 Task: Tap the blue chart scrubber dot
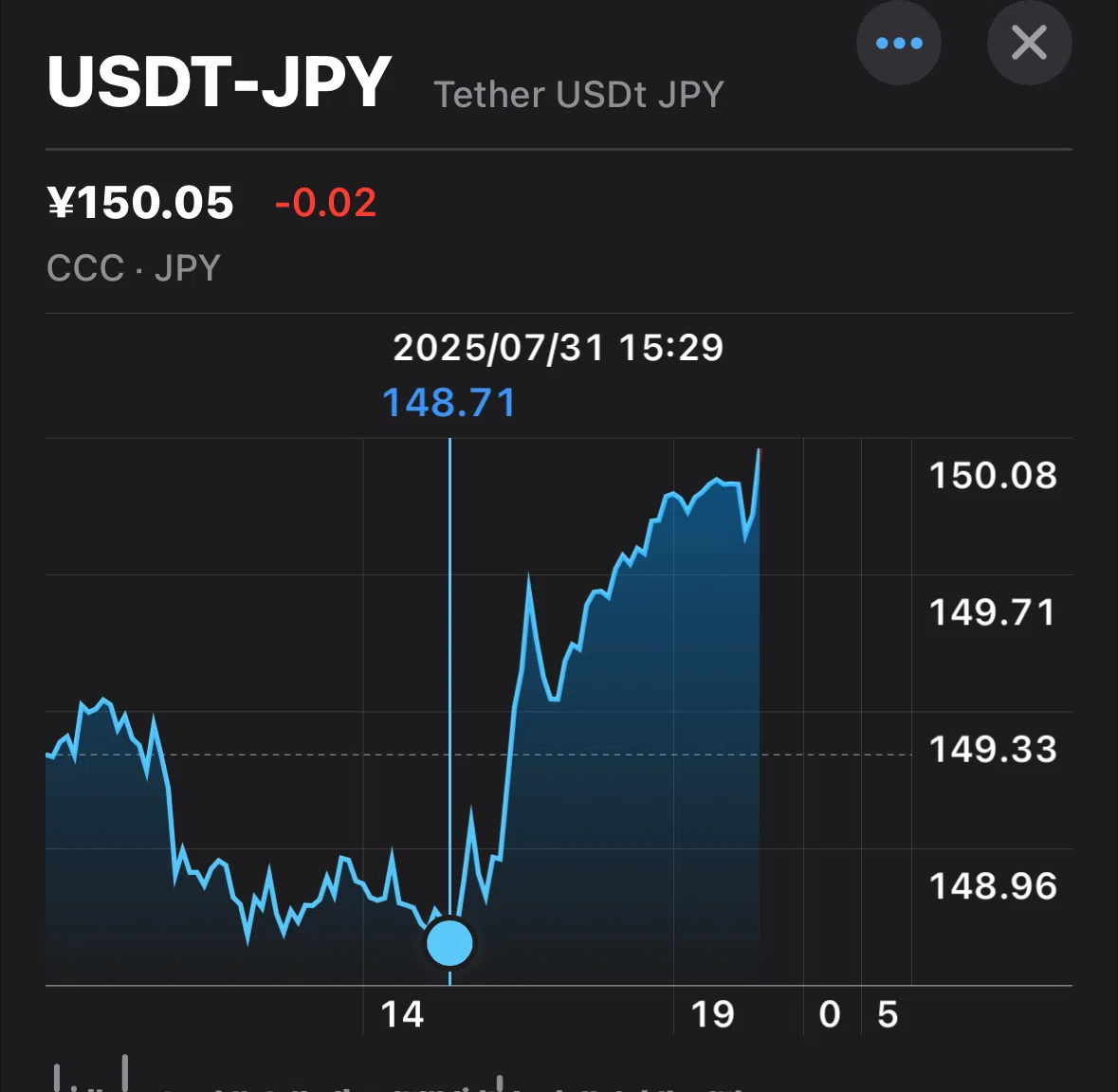tap(449, 943)
